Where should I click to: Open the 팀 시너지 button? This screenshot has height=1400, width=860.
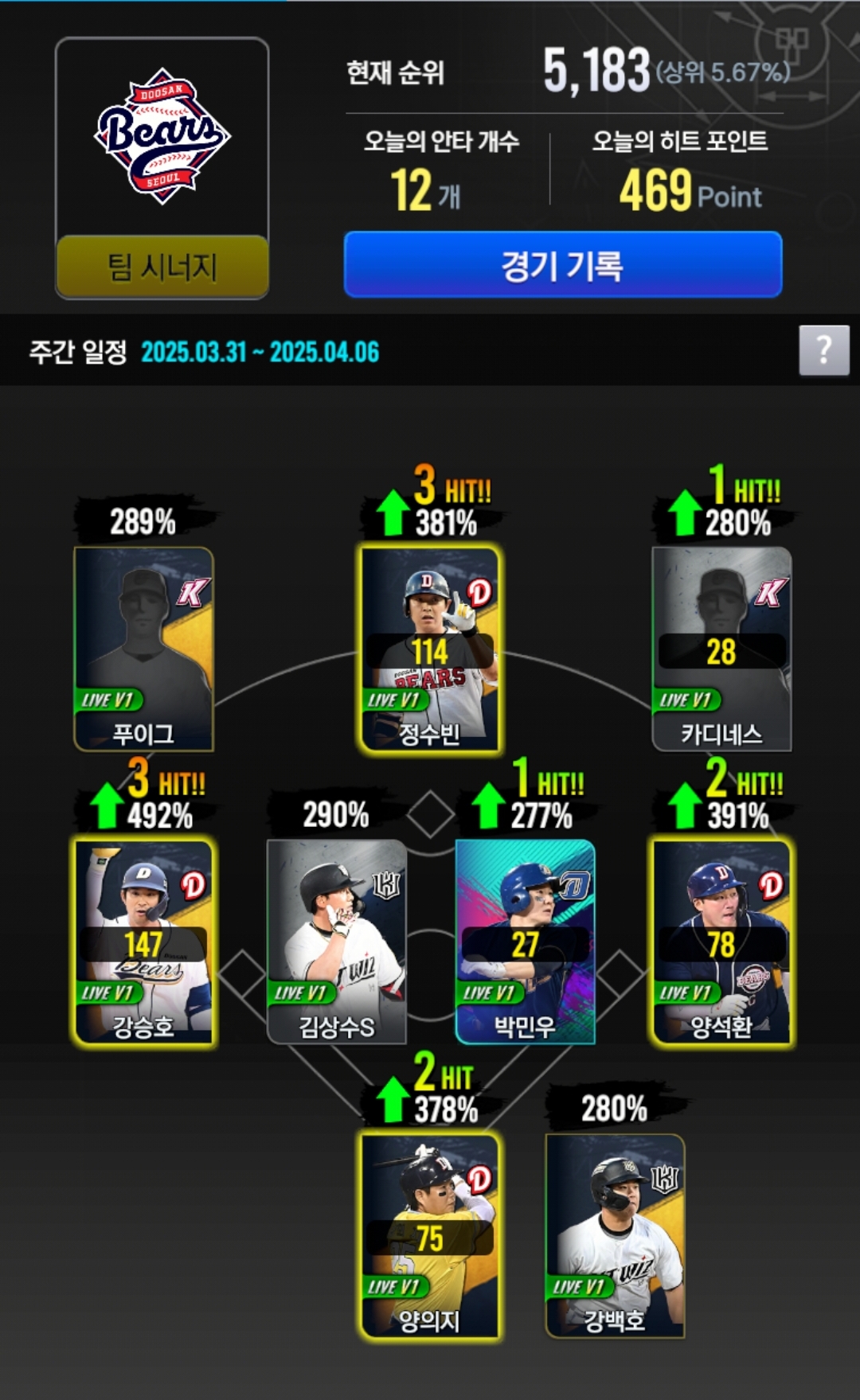162,267
